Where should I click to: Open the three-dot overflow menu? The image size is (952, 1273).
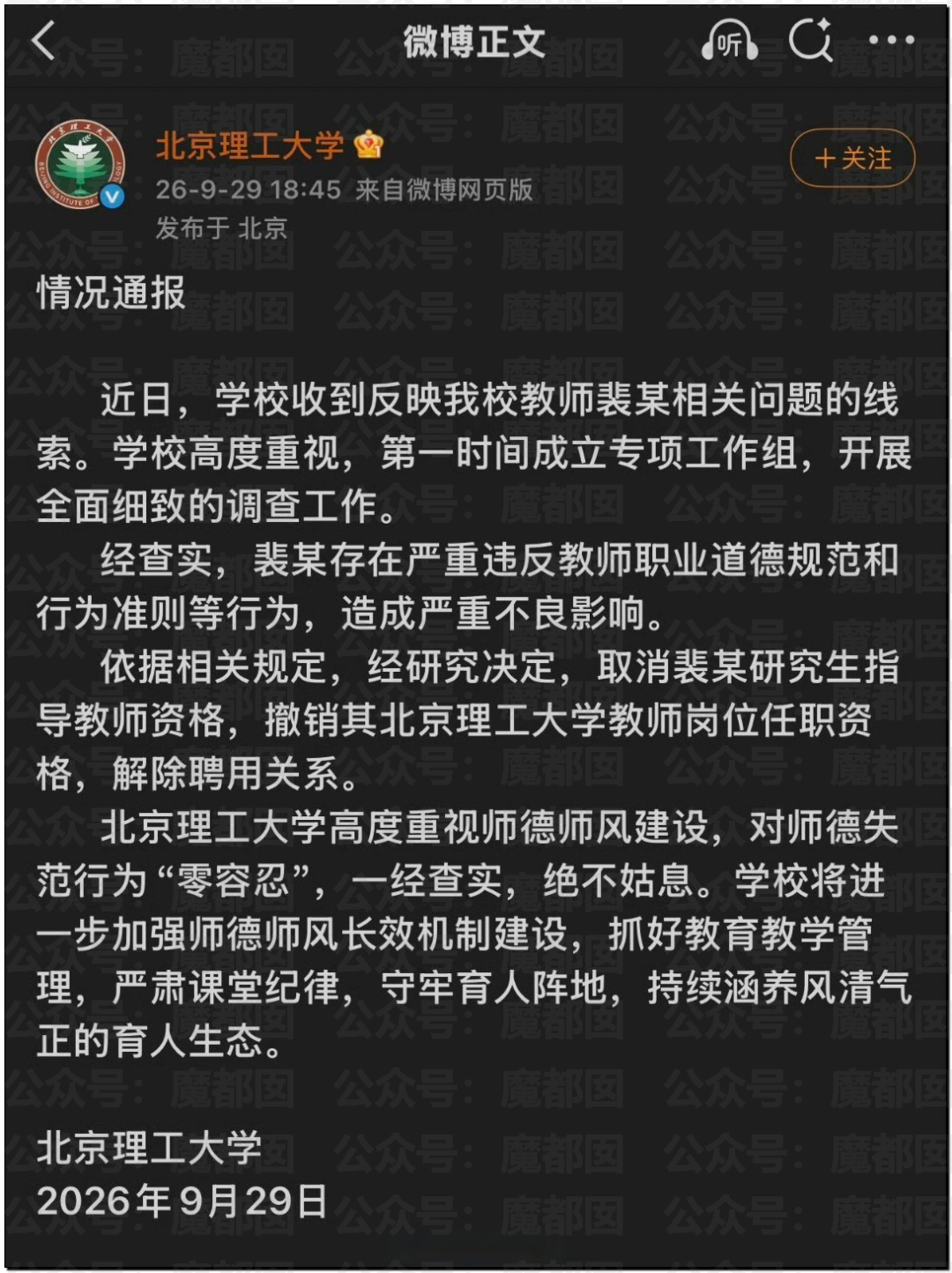(x=891, y=41)
